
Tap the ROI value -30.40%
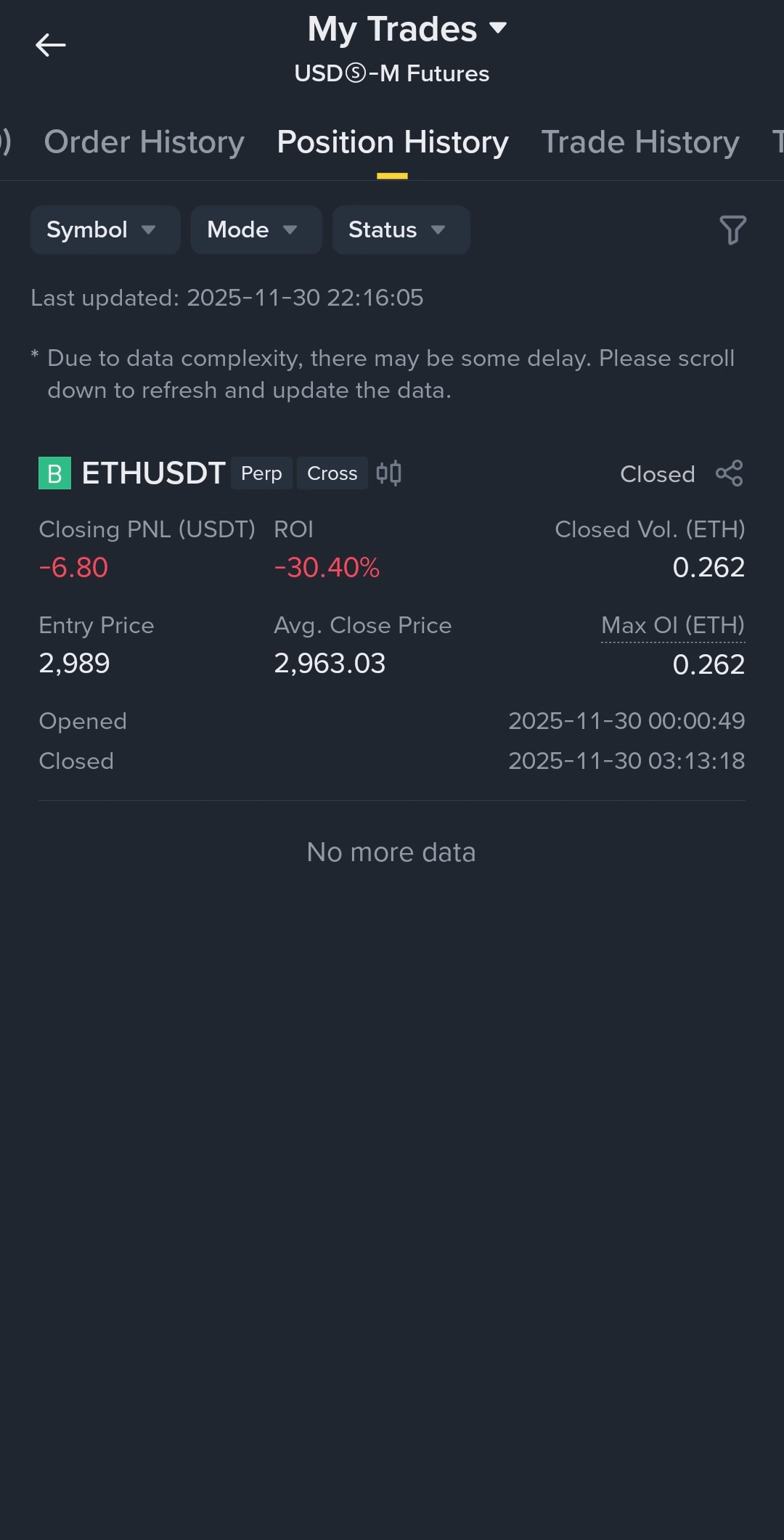tap(326, 567)
